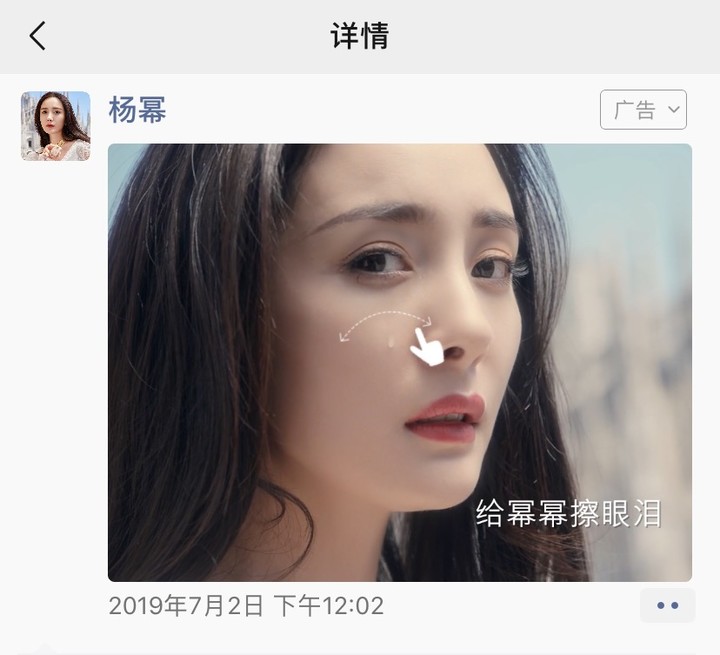Image resolution: width=720 pixels, height=655 pixels.
Task: Open the 给幂幂擦眼泪 ad image
Action: point(400,362)
